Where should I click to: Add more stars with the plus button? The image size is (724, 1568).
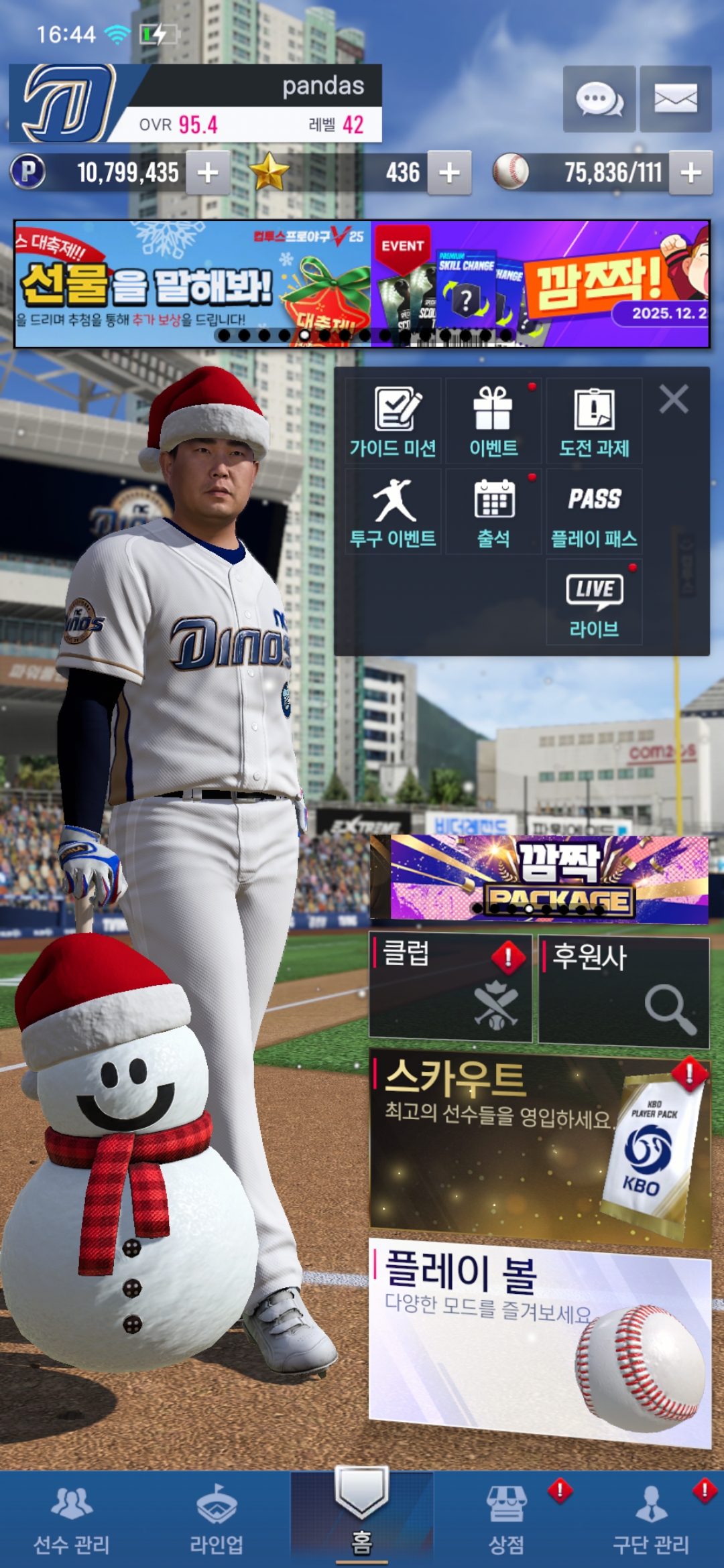(x=449, y=173)
